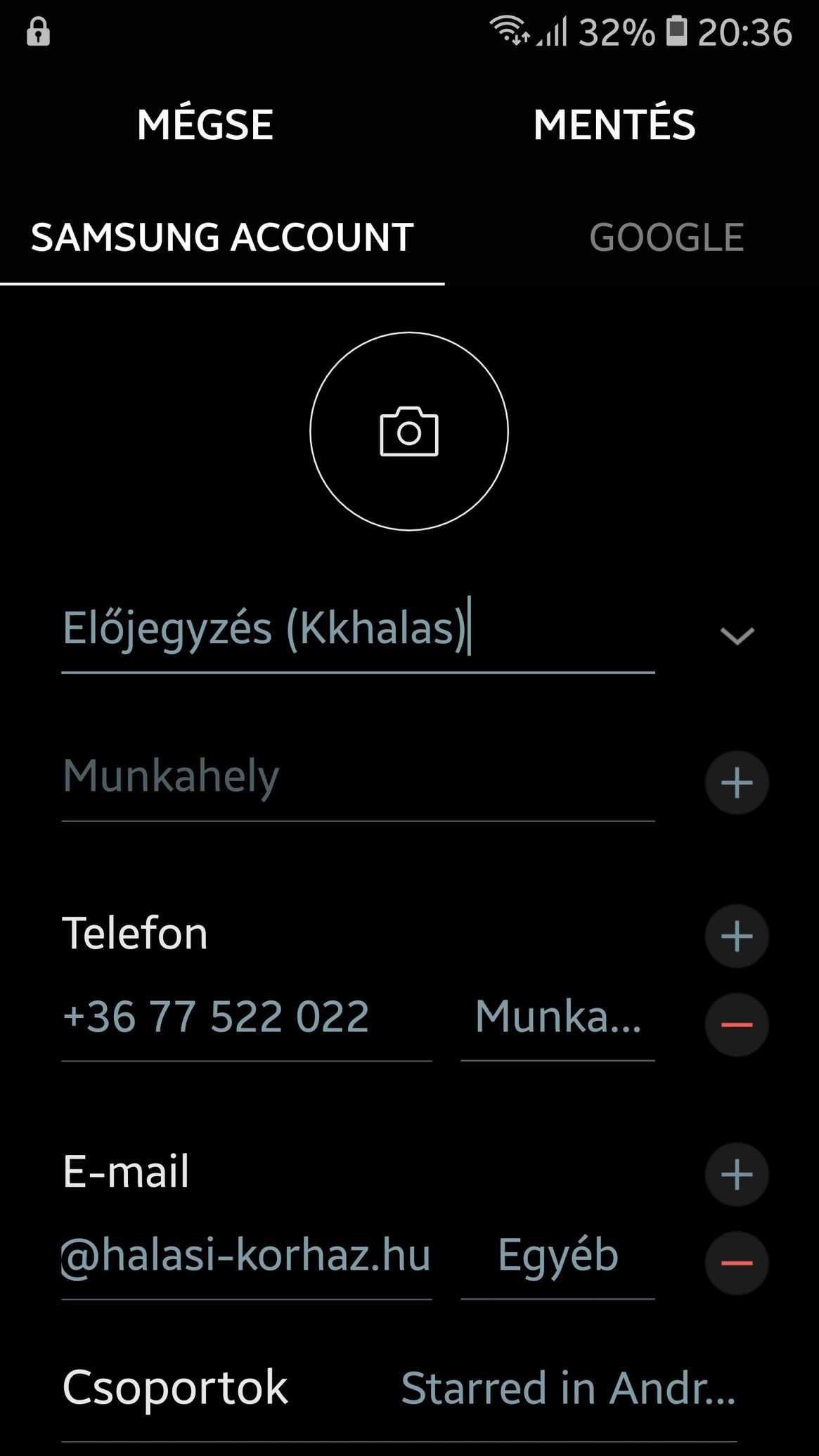Add a contact photo via camera icon
Viewport: 819px width, 1456px height.
[409, 431]
